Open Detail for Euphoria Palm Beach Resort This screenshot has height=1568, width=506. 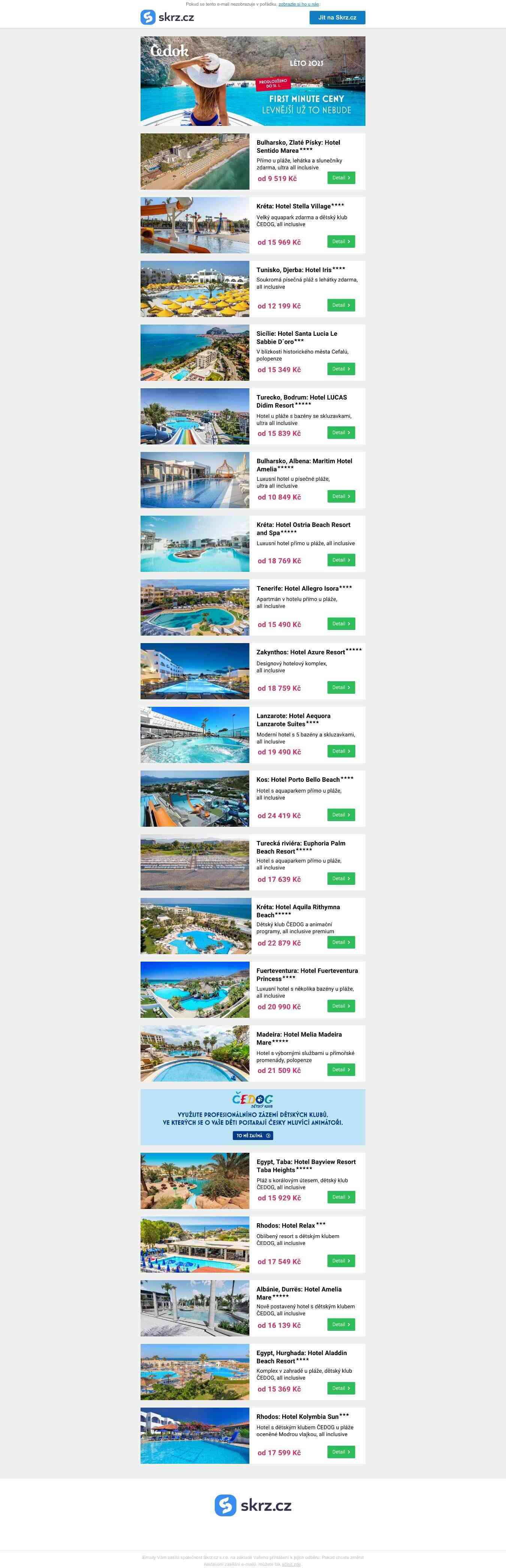pyautogui.click(x=341, y=879)
